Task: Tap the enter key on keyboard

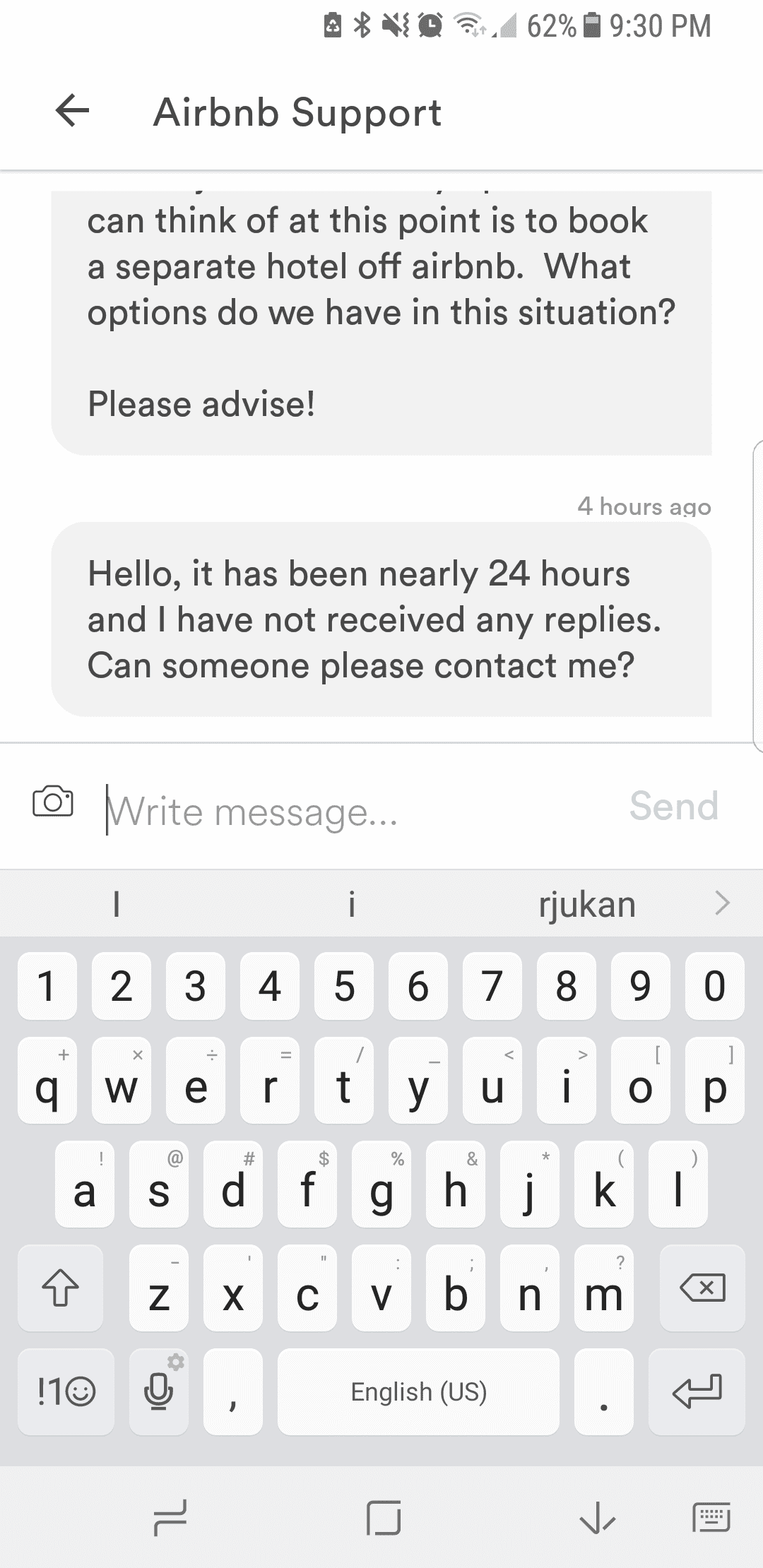Action: (x=696, y=1392)
